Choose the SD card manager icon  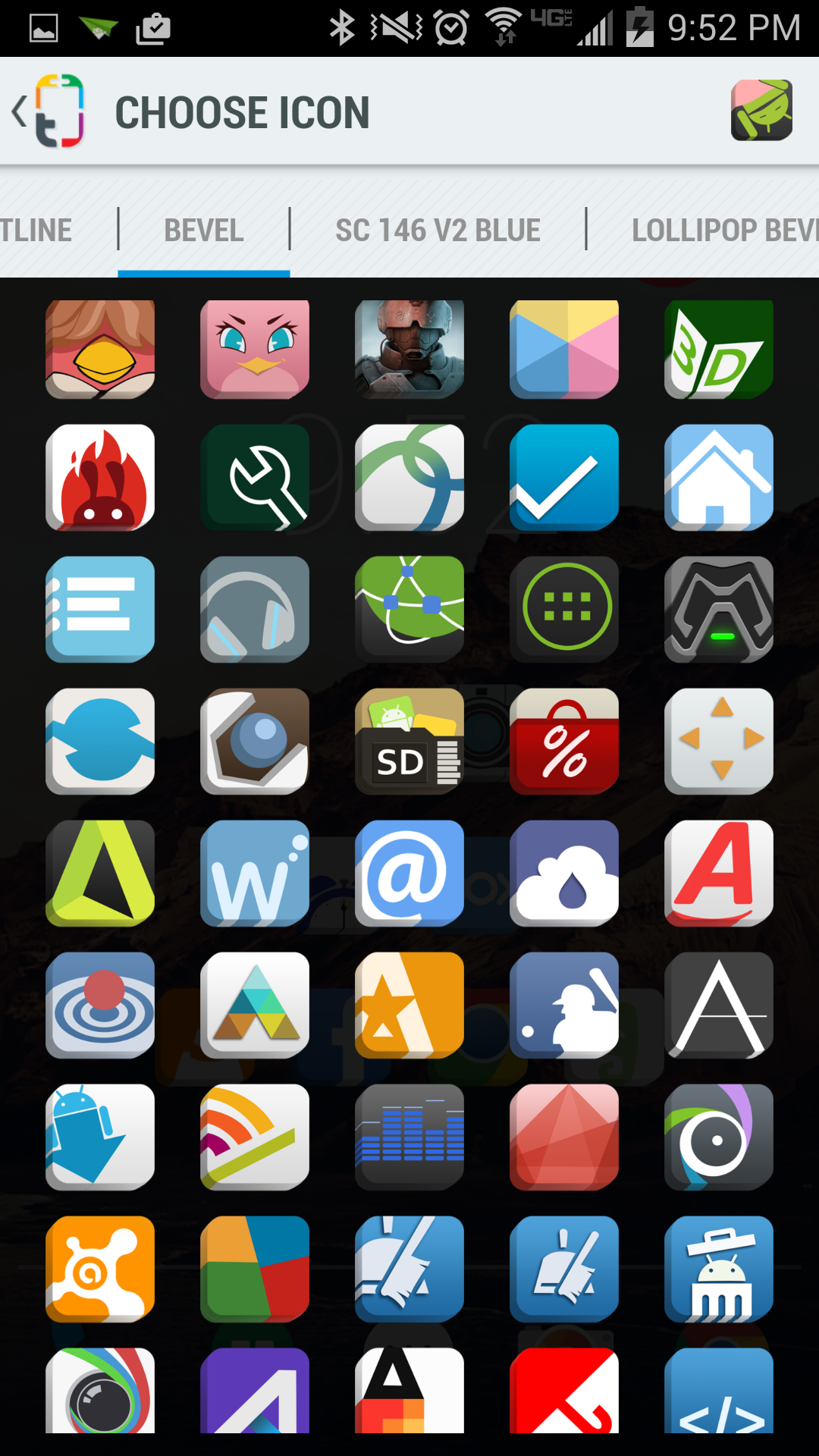pos(409,741)
